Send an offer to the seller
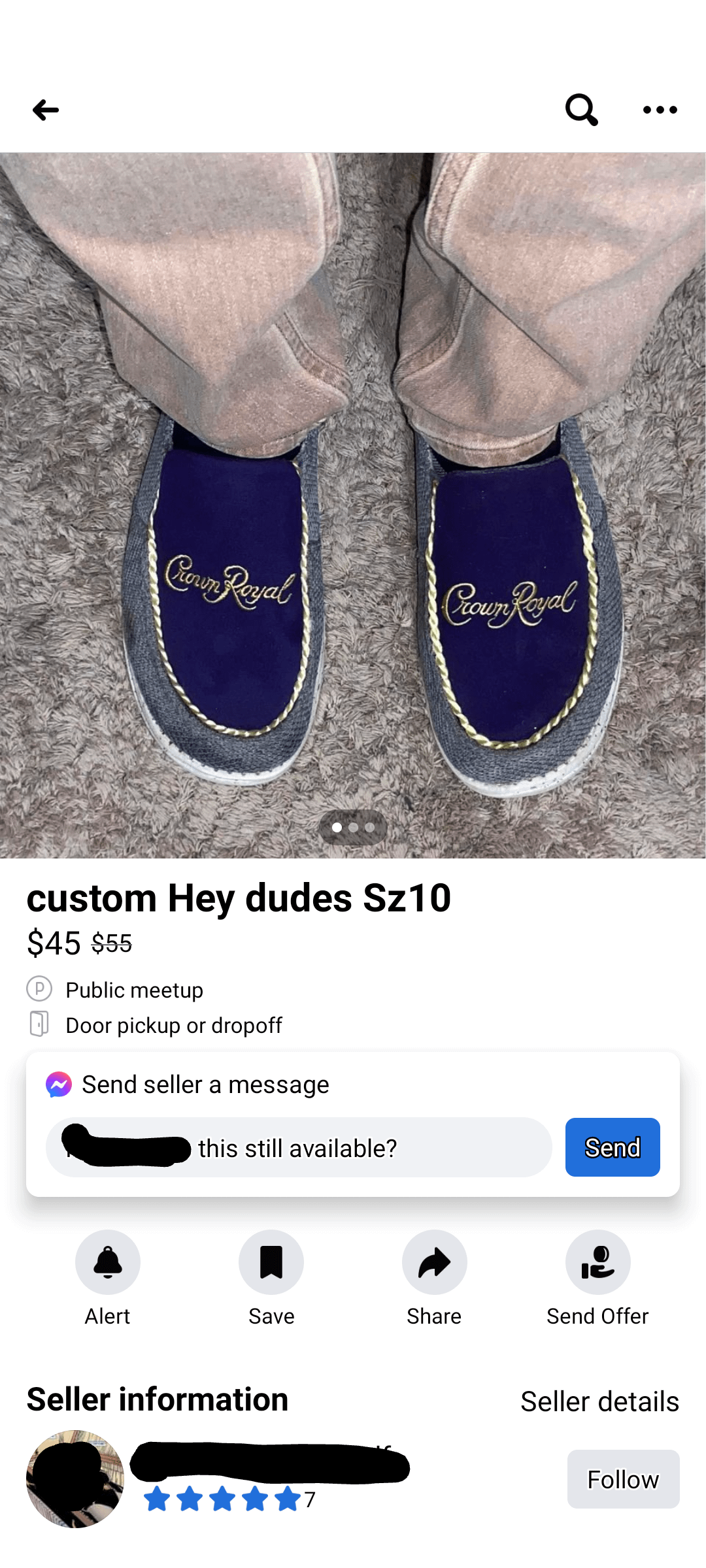This screenshot has width=706, height=1568. (x=598, y=1262)
